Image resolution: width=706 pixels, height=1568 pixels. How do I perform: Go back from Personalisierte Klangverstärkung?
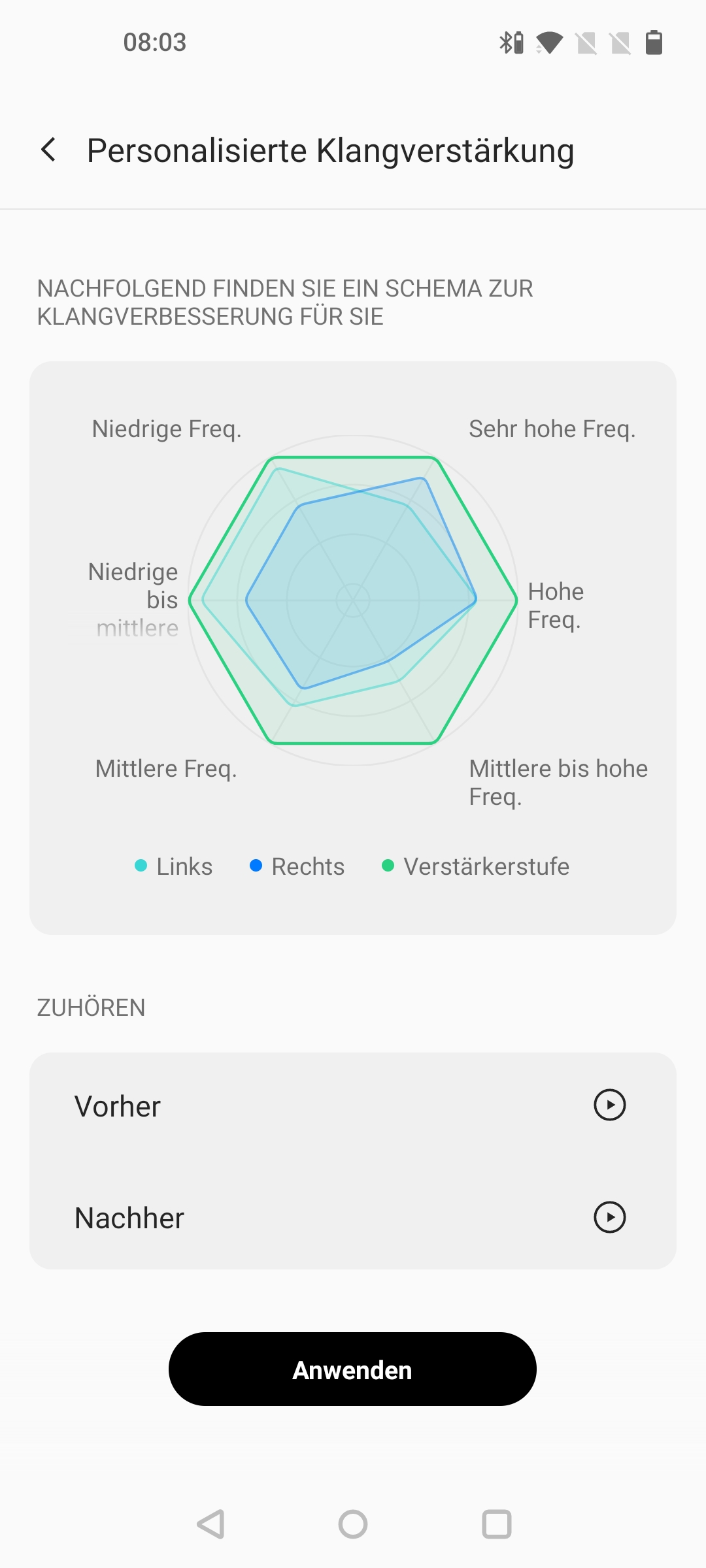[49, 150]
